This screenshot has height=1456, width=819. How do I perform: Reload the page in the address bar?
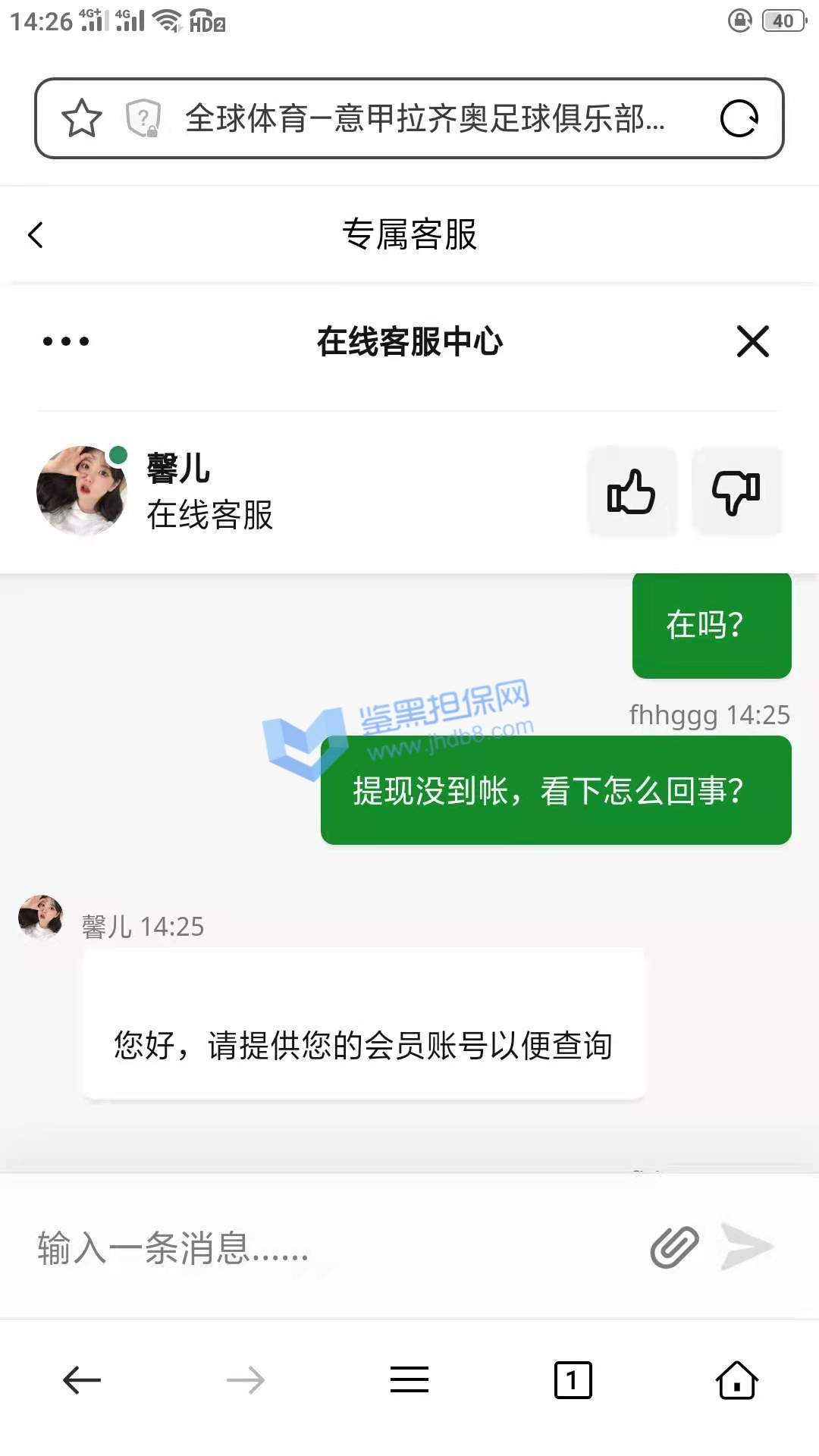coord(739,118)
